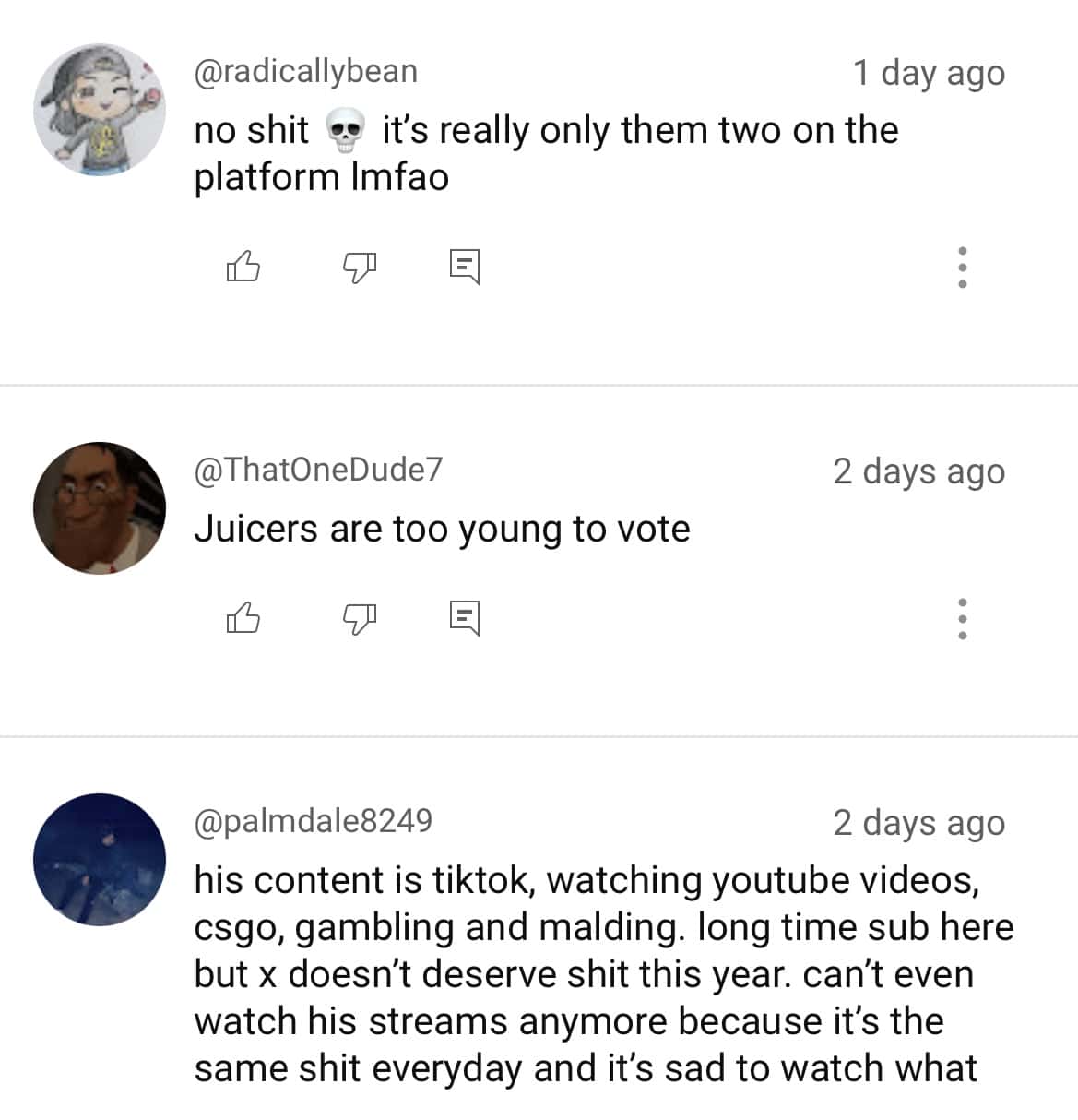This screenshot has width=1078, height=1120.
Task: Like the comment by @ThatOneDude7
Action: tap(243, 617)
